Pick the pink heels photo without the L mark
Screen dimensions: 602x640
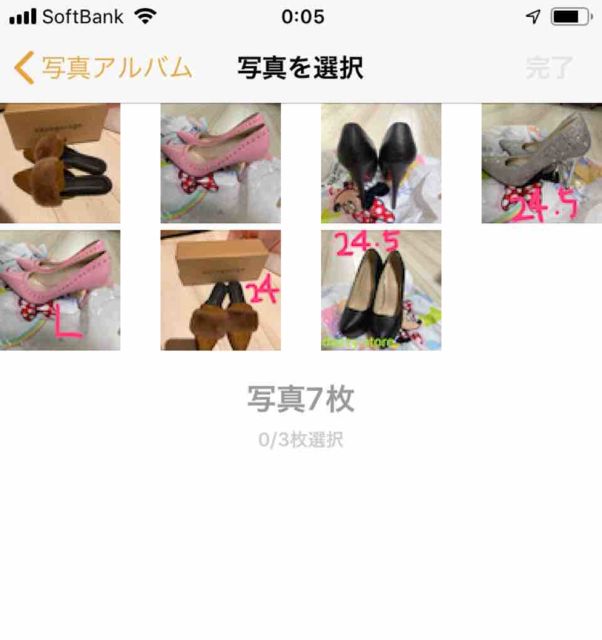[220, 163]
